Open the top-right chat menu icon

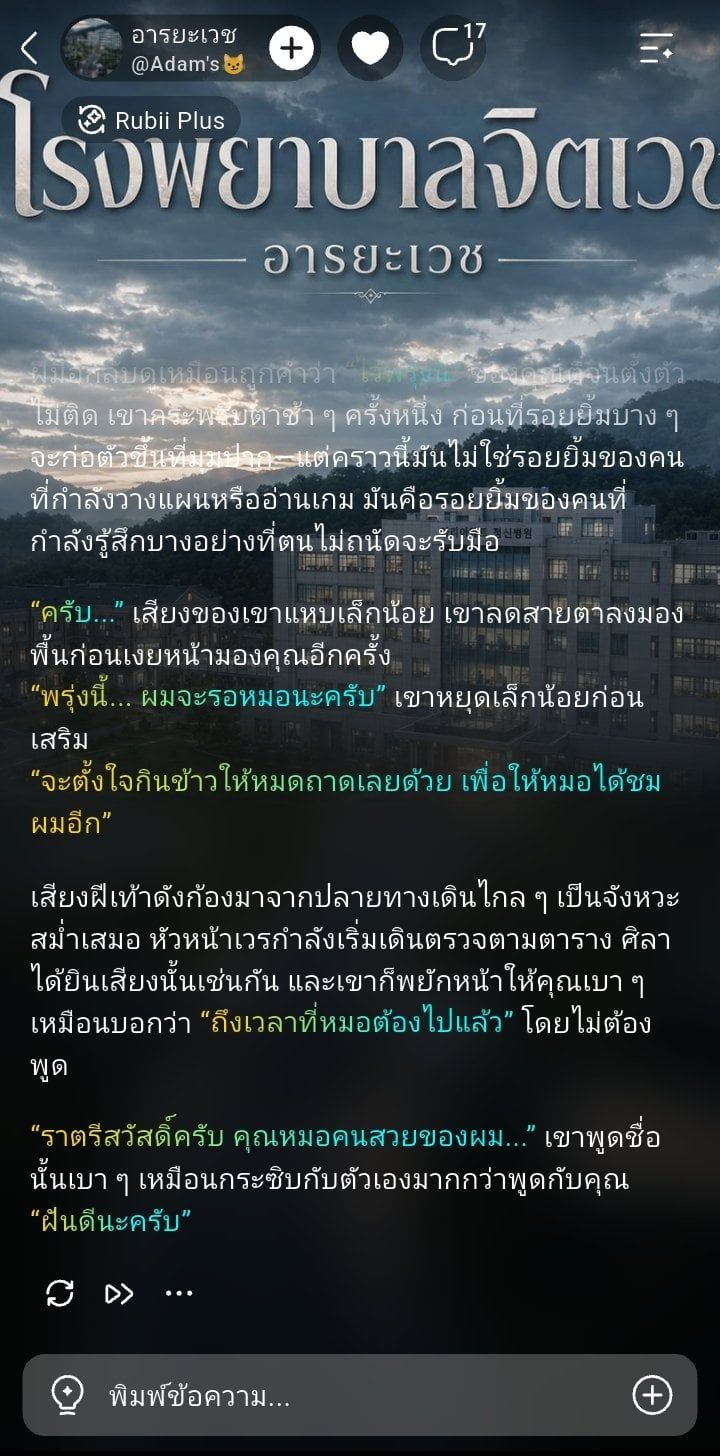click(656, 47)
